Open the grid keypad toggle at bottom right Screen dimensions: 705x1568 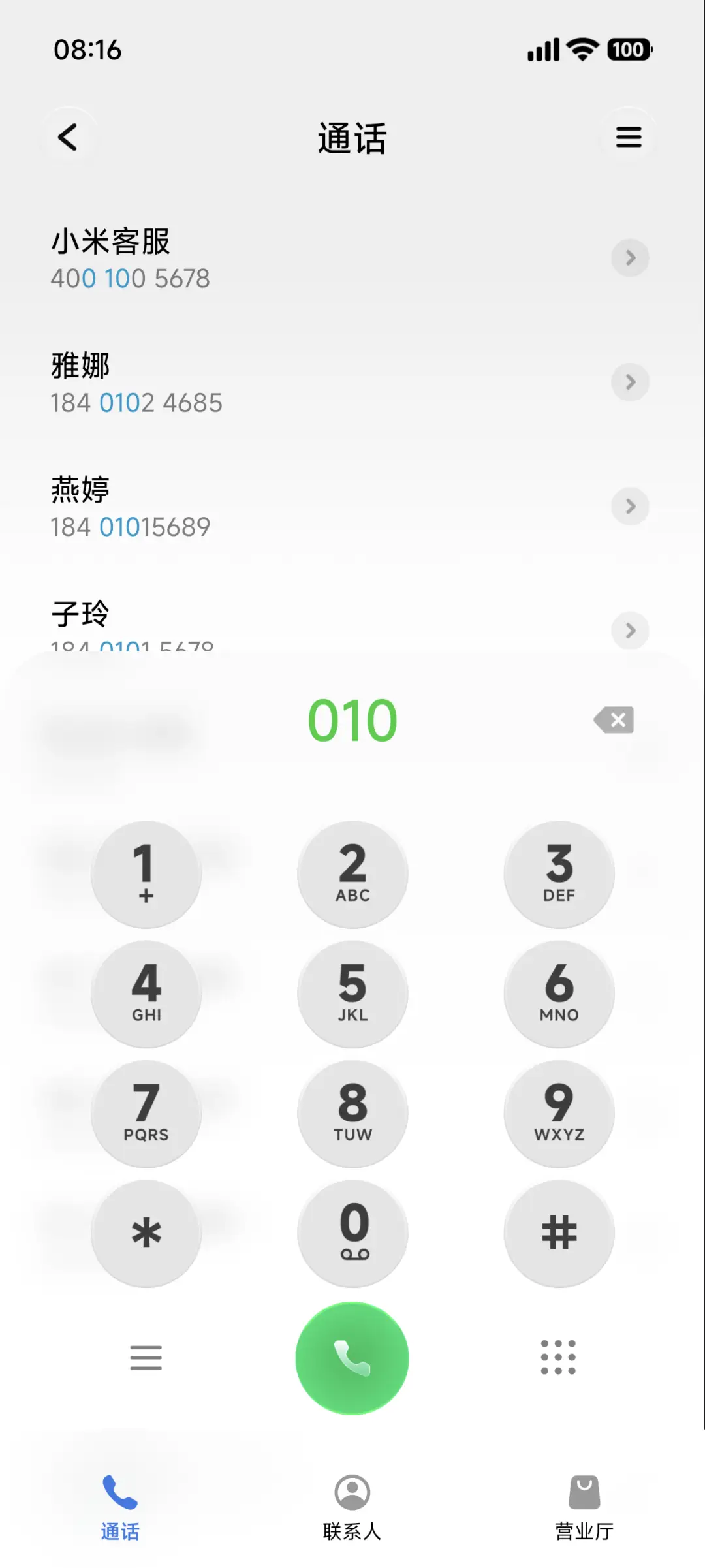point(559,1357)
